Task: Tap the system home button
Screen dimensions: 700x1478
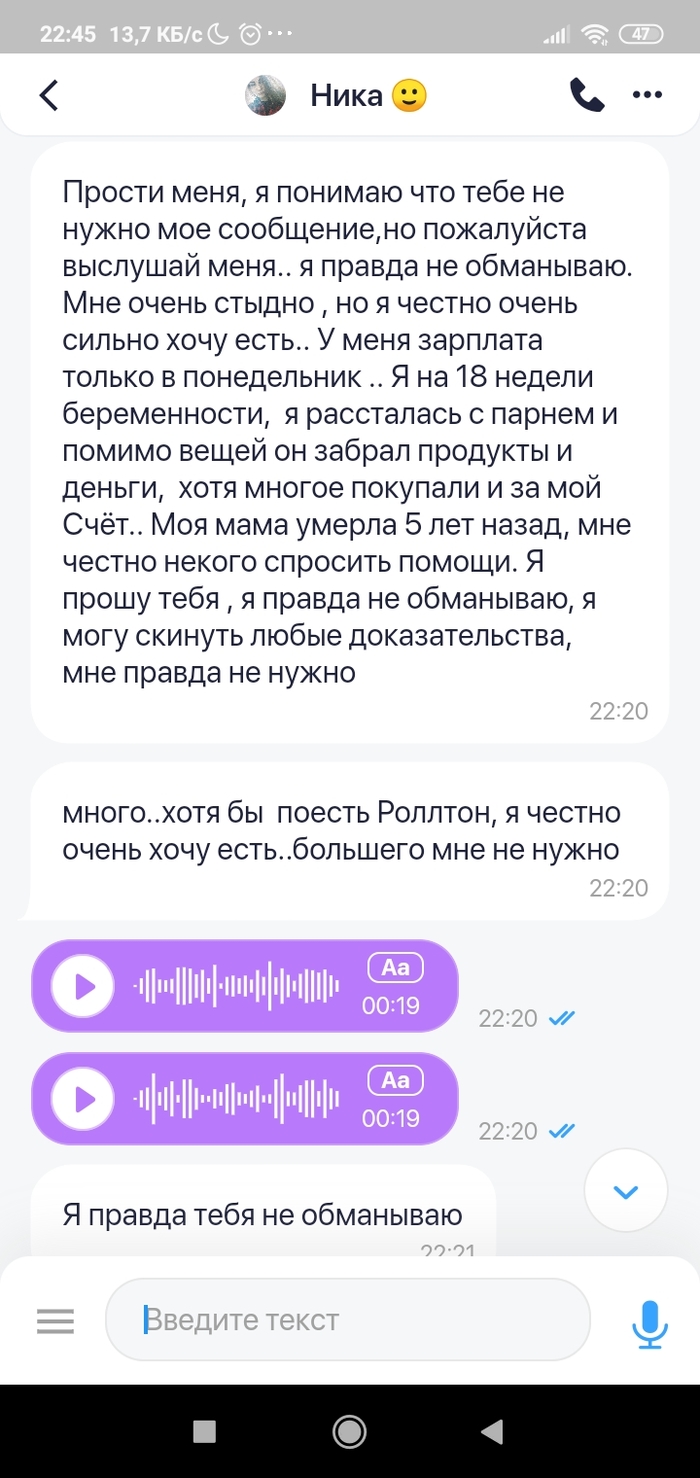Action: tap(349, 1432)
